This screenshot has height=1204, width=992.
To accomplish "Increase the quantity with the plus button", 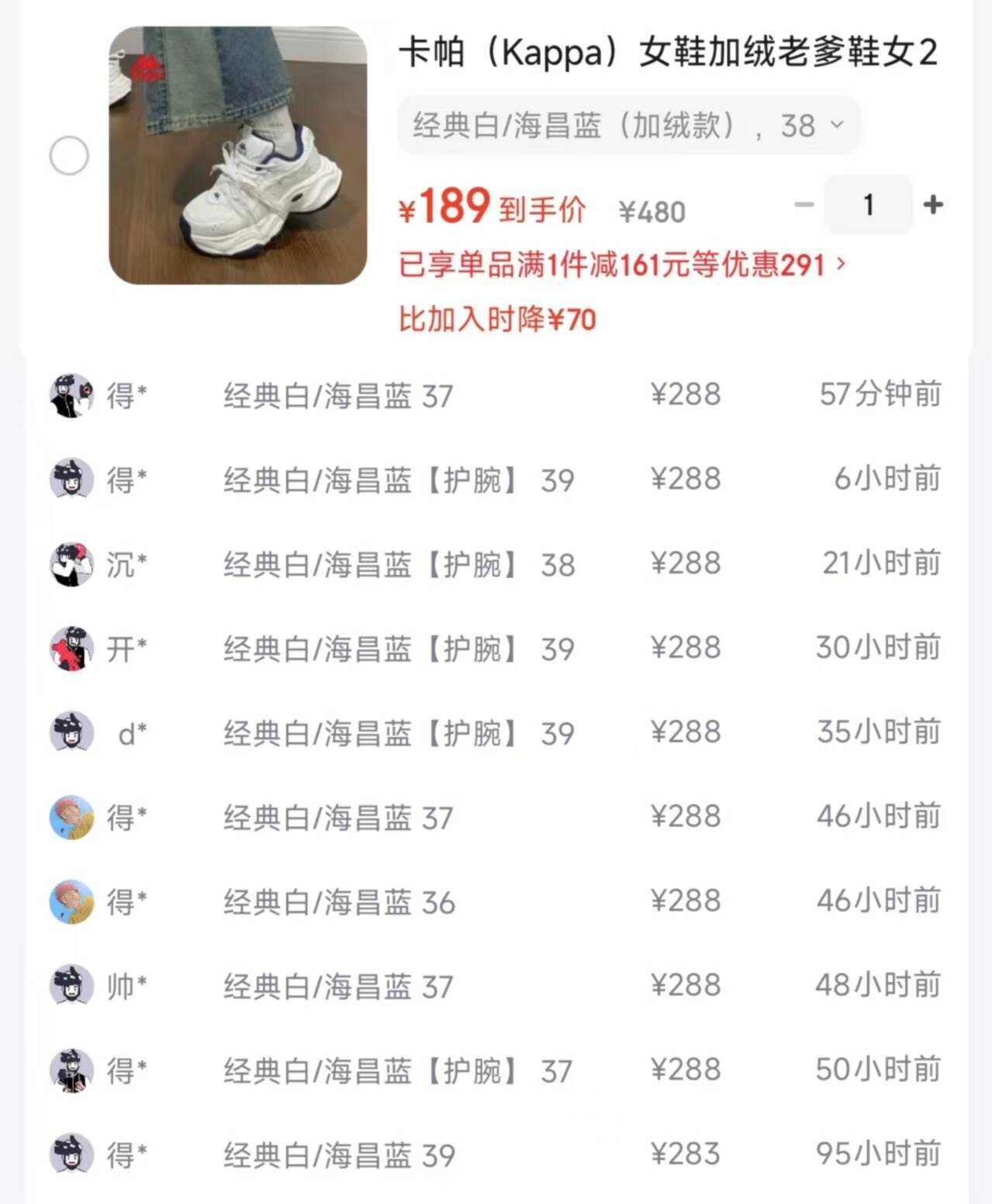I will coord(933,205).
